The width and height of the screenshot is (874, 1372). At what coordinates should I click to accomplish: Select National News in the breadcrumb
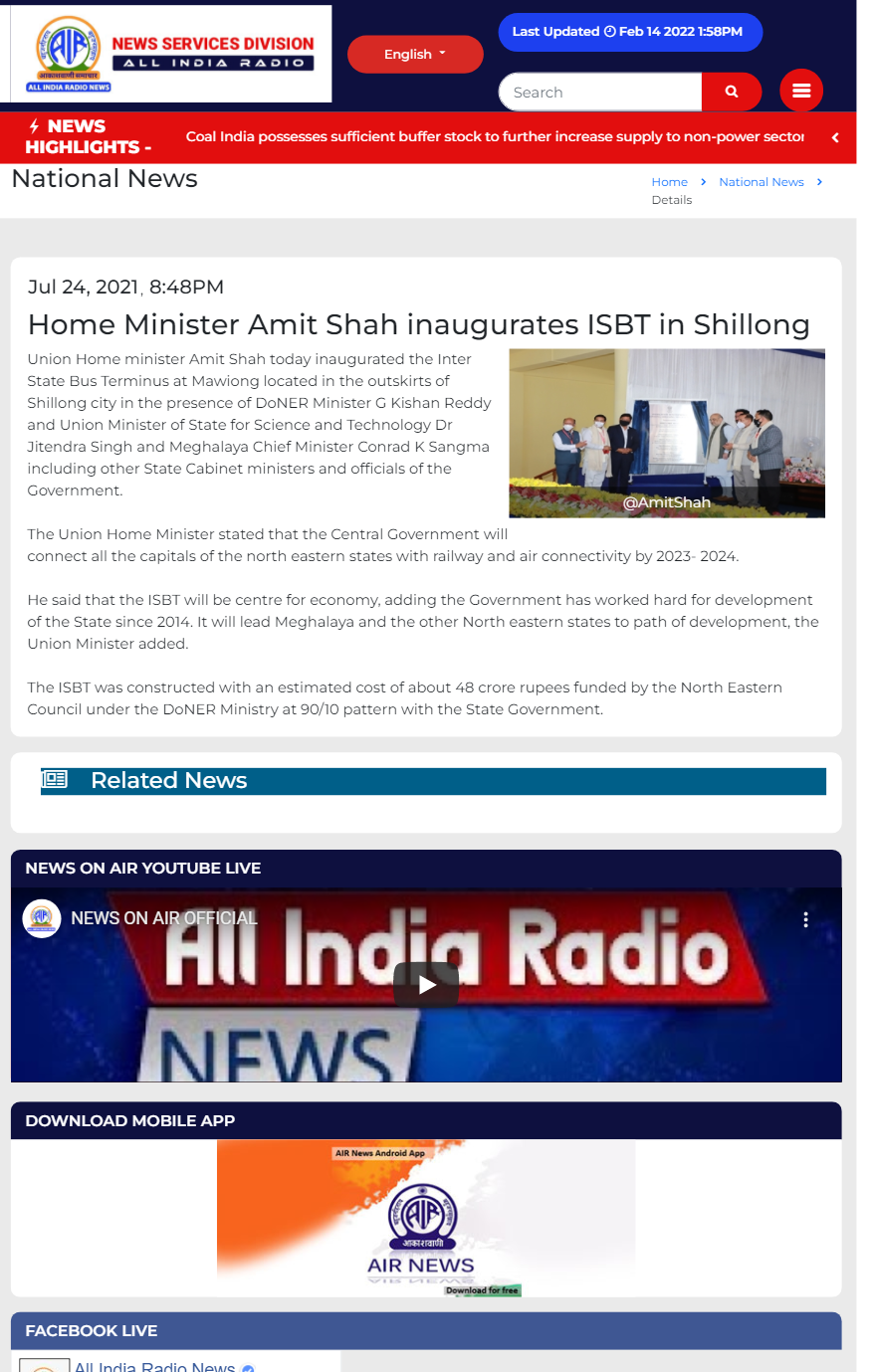pos(761,182)
